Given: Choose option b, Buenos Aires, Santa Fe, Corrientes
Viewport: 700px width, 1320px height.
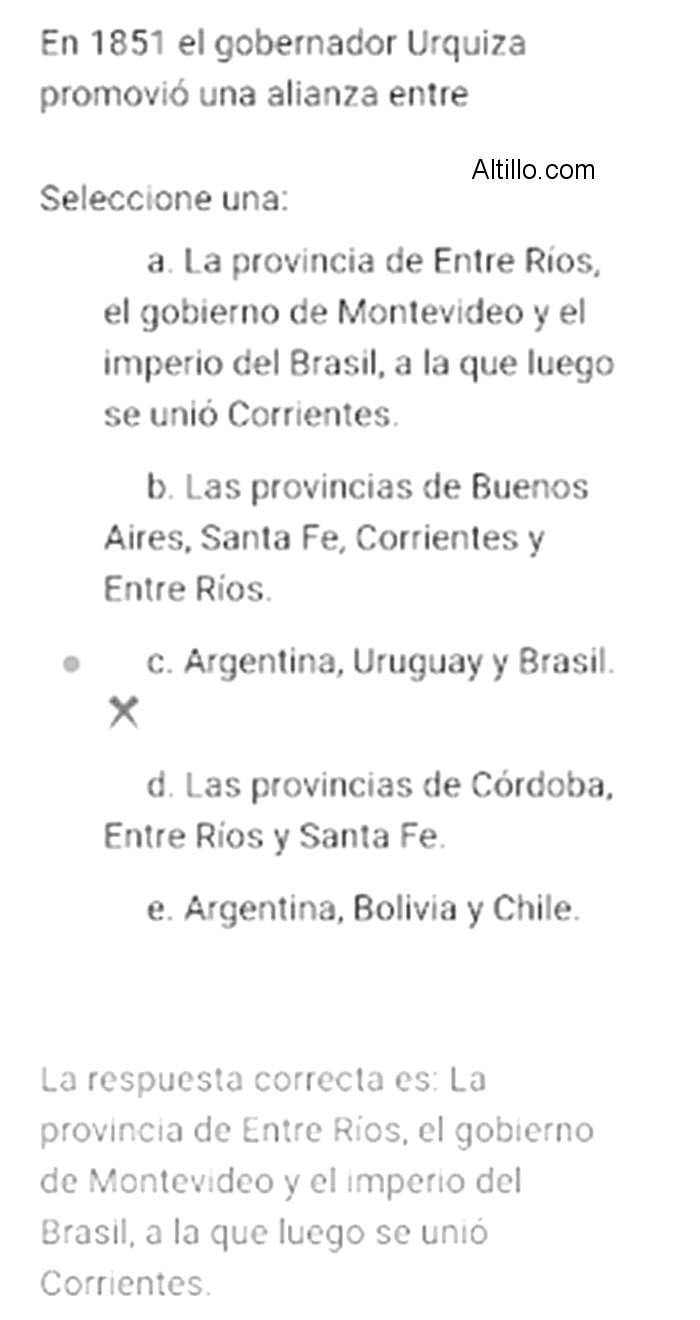Looking at the screenshot, I should (346, 538).
